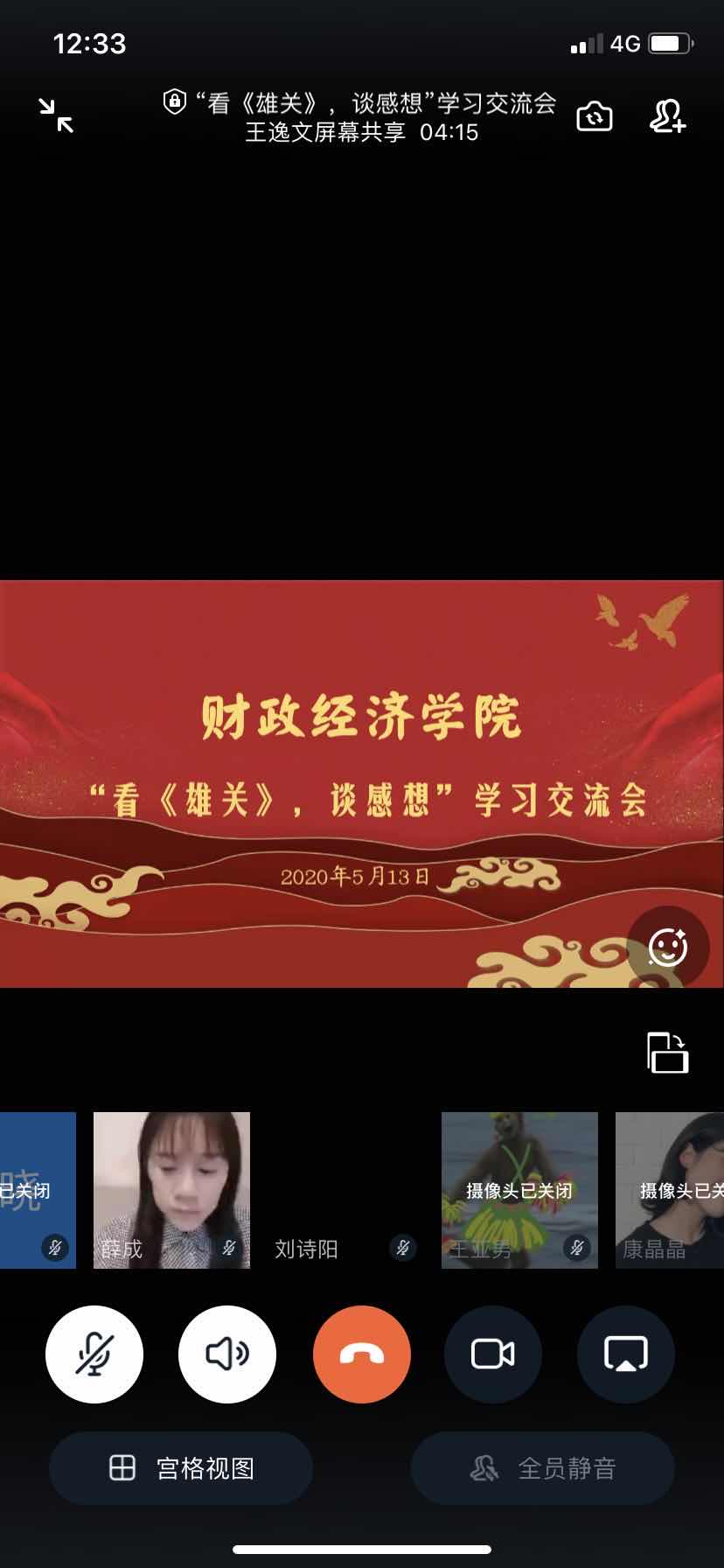The image size is (724, 1568).
Task: Invite a new participant
Action: [667, 116]
